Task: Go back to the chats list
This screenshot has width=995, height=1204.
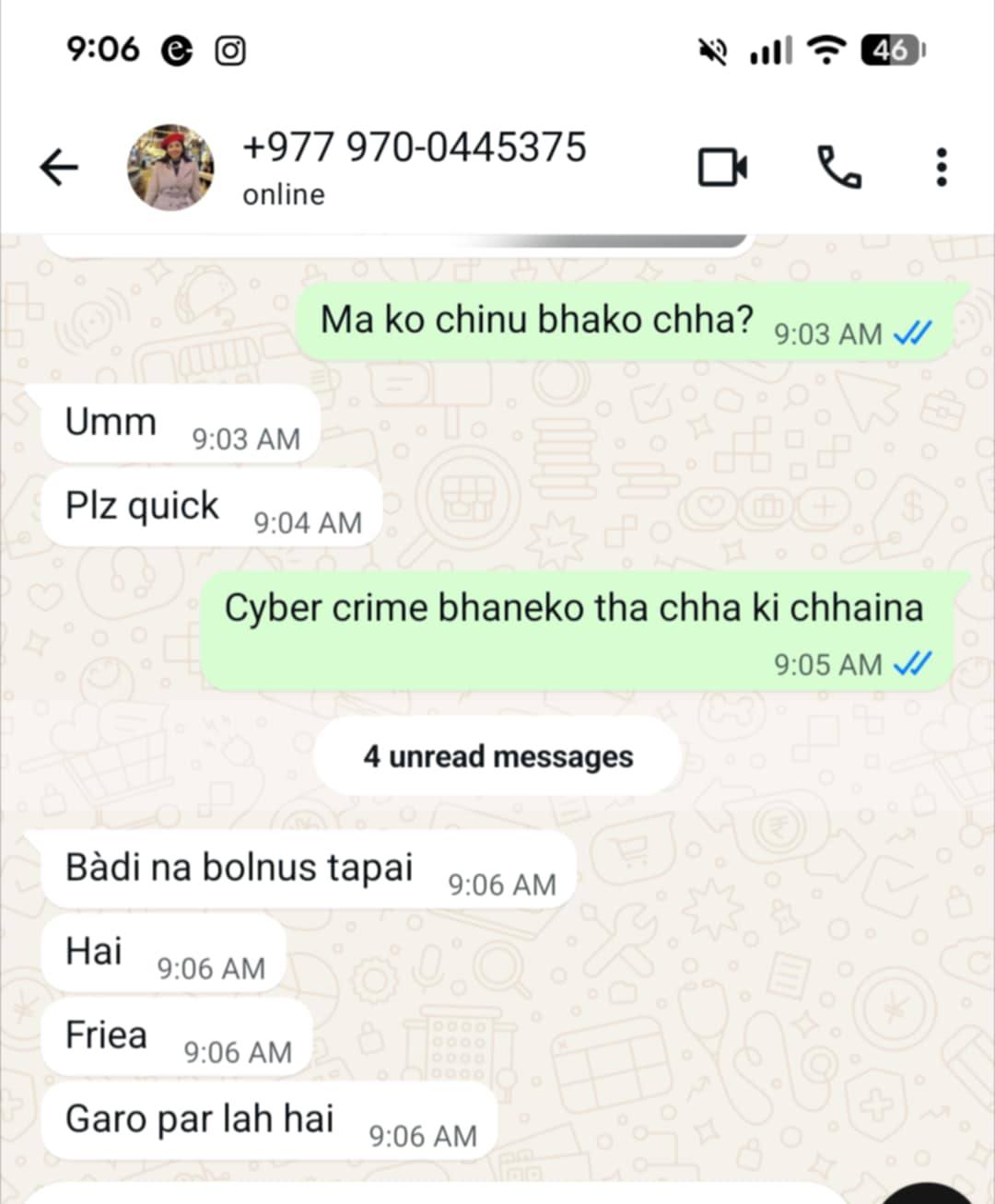Action: 59,168
